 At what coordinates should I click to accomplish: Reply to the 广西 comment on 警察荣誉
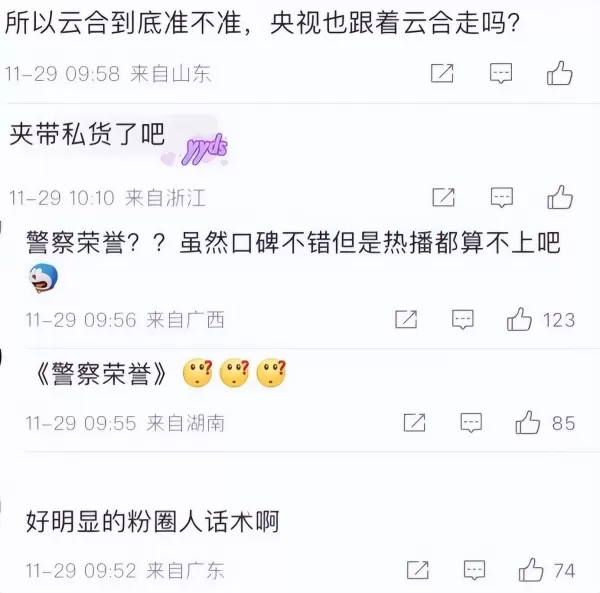[x=461, y=319]
